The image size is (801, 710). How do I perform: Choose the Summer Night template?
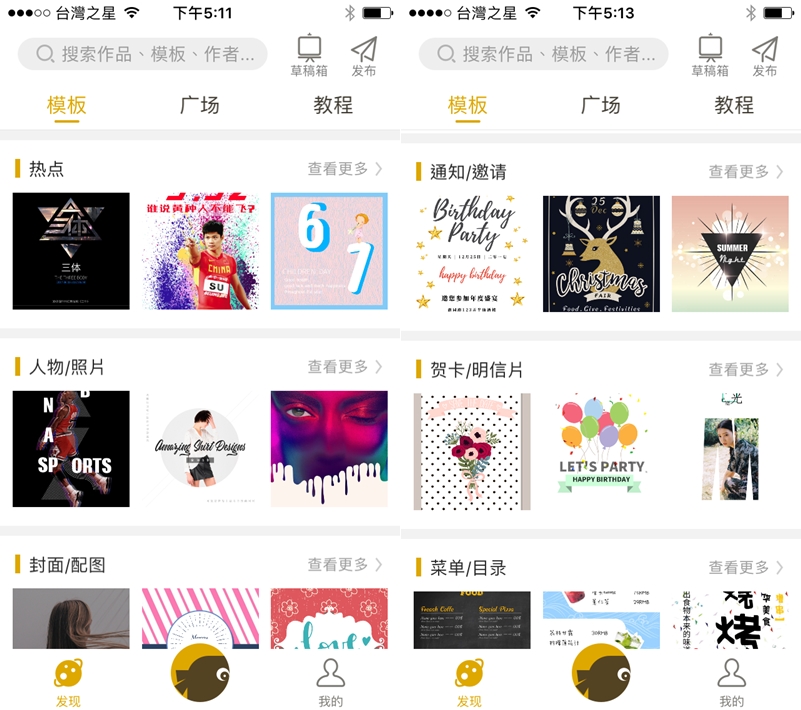[x=730, y=254]
